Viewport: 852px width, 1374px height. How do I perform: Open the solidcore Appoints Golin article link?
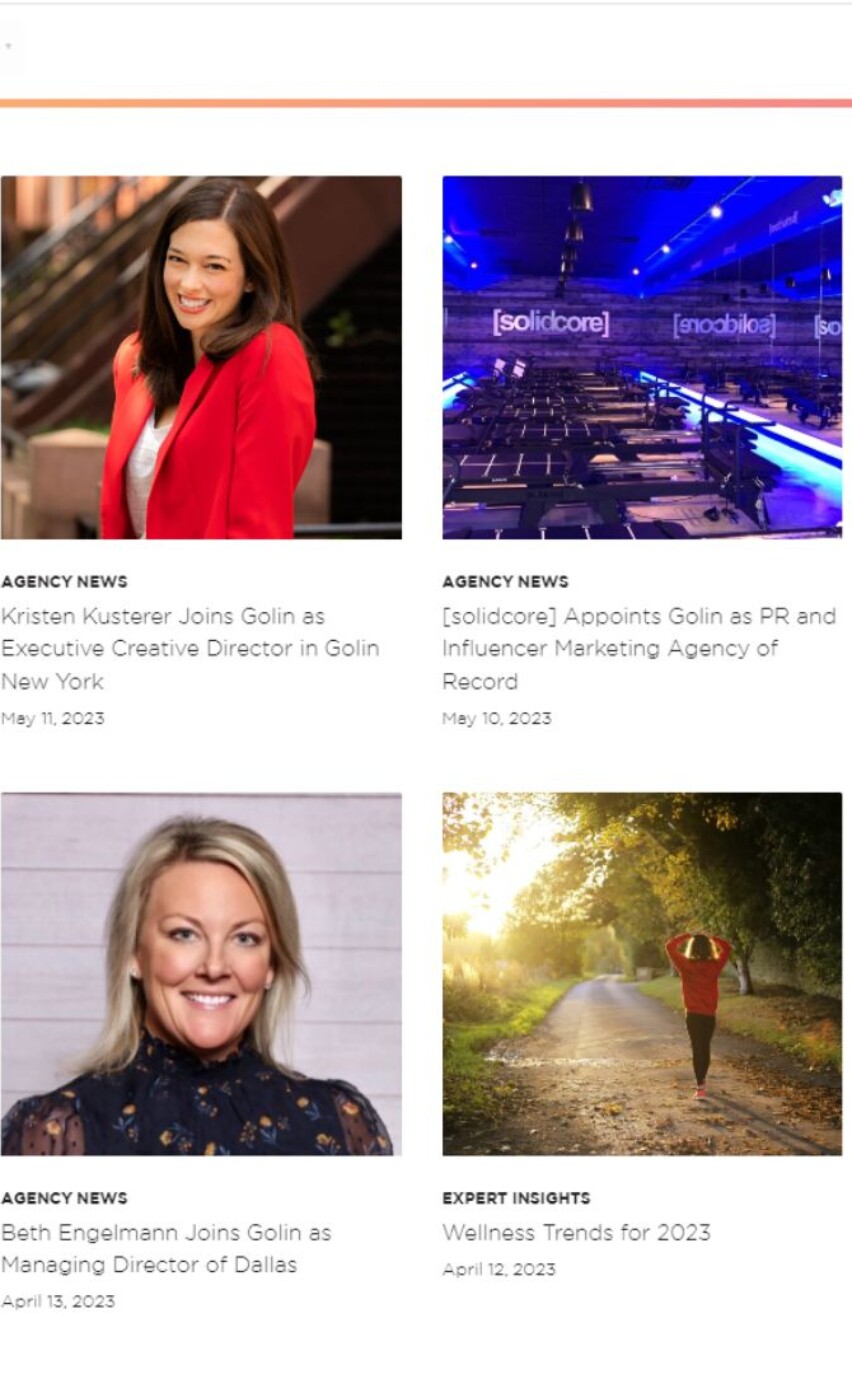(x=638, y=648)
